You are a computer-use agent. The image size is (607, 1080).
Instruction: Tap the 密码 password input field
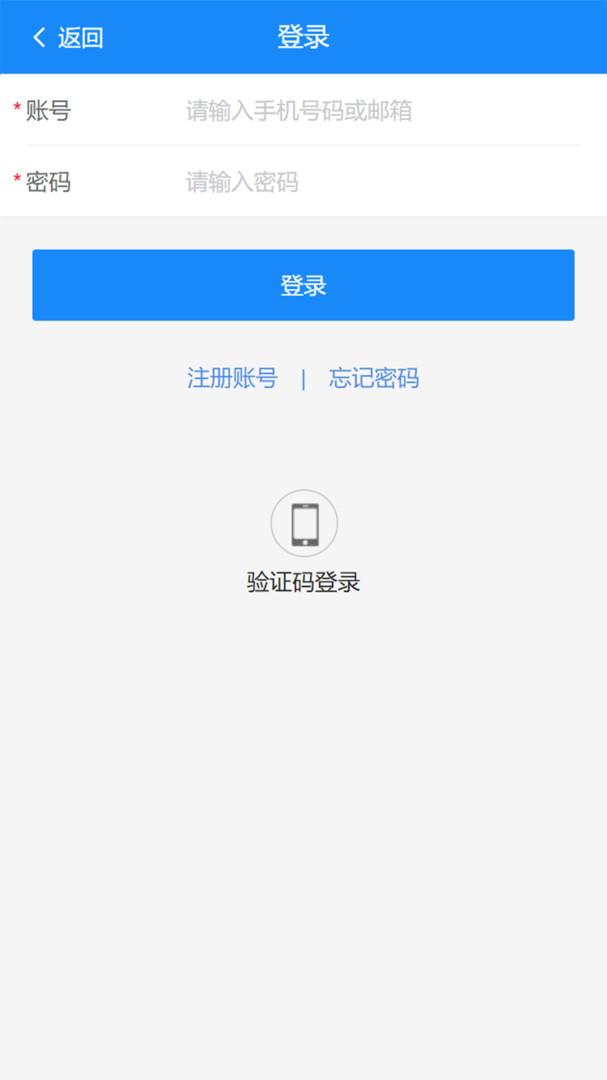click(x=380, y=182)
